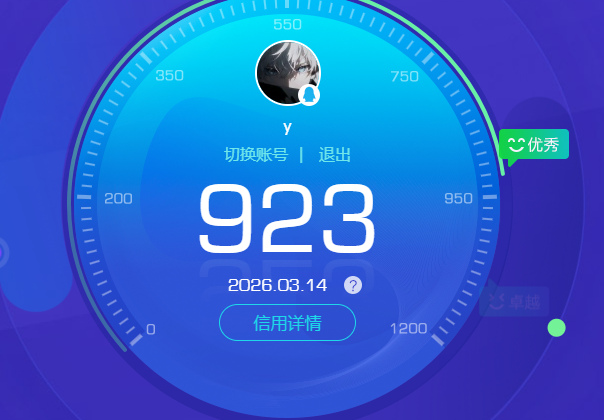Open 信用详情 credit details

click(x=287, y=323)
